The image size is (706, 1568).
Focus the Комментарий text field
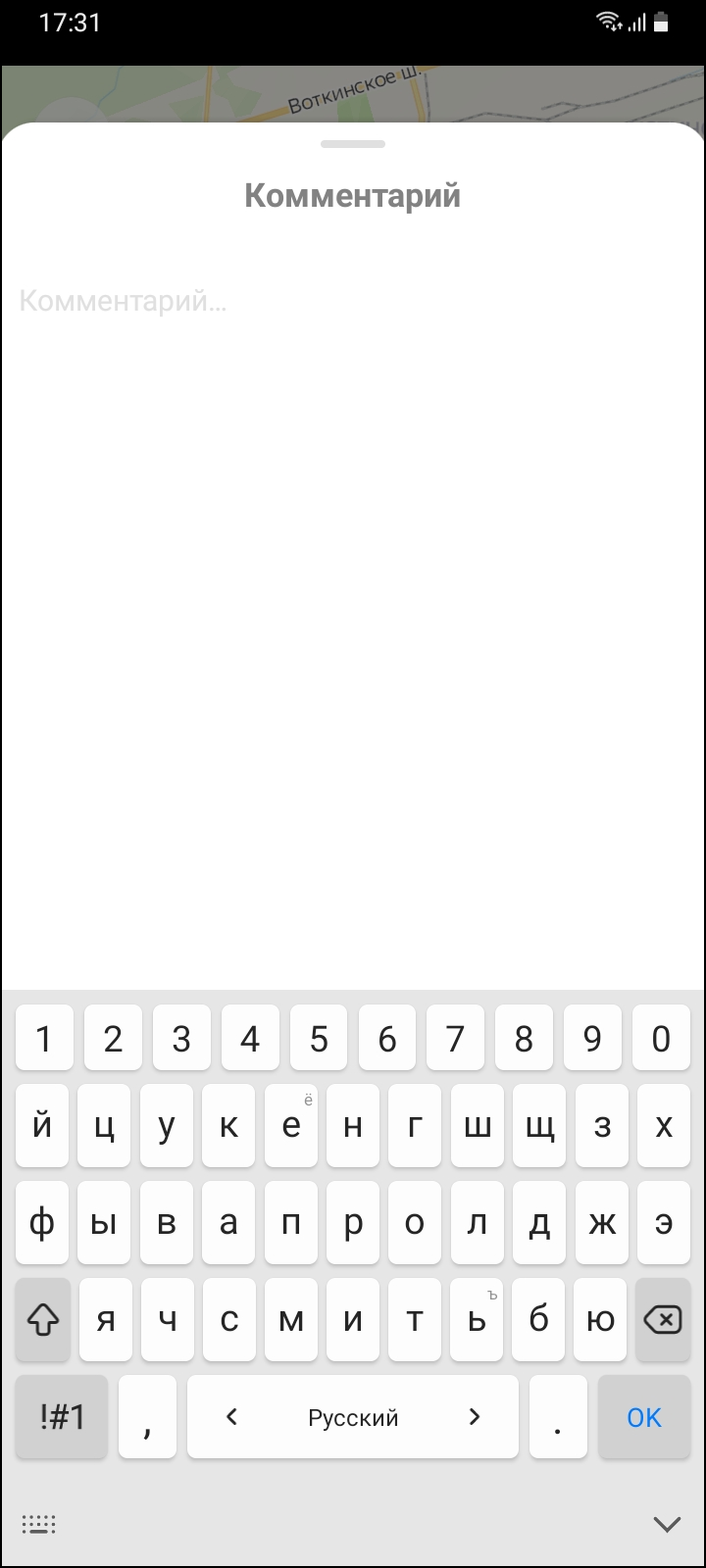pos(353,301)
